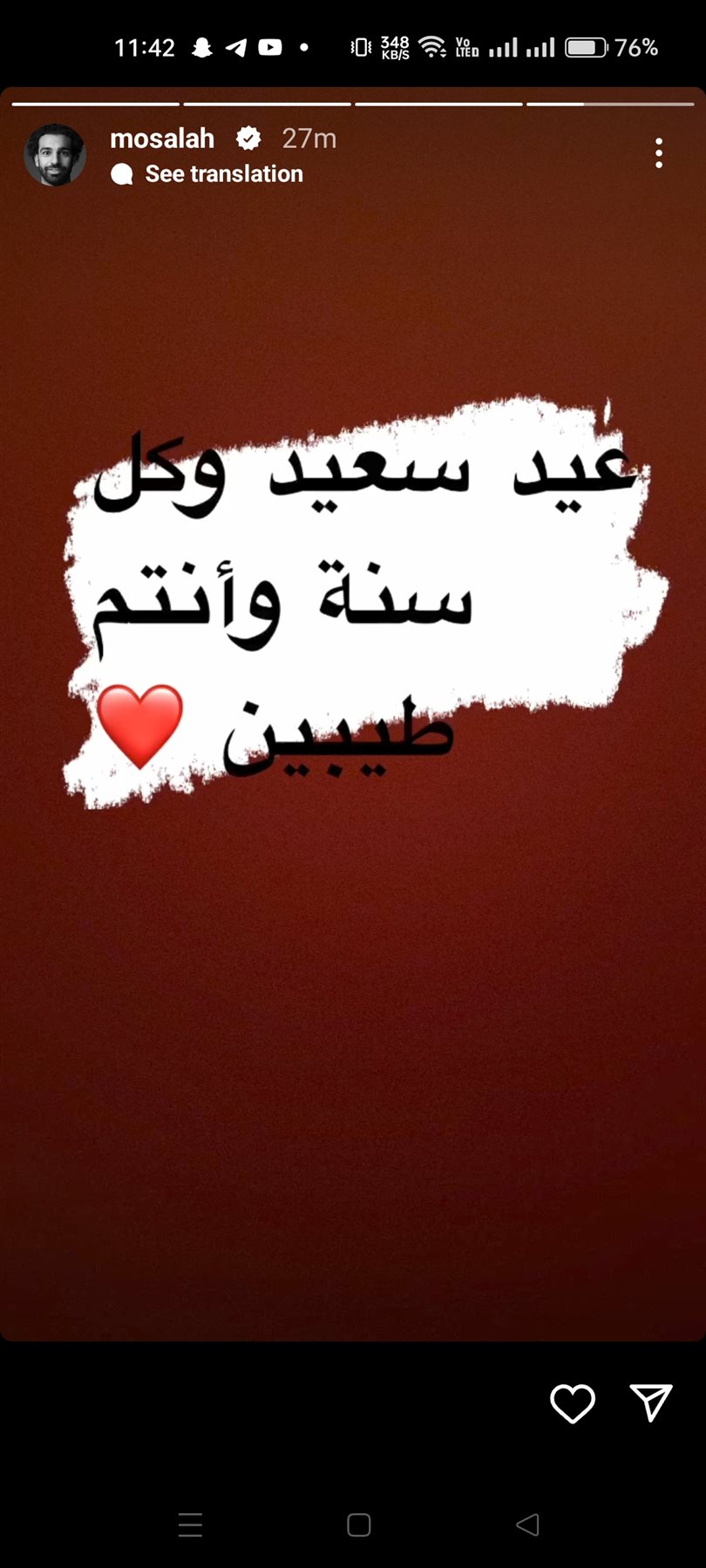Viewport: 706px width, 1568px height.
Task: Open mosalah's profile picture
Action: click(55, 155)
